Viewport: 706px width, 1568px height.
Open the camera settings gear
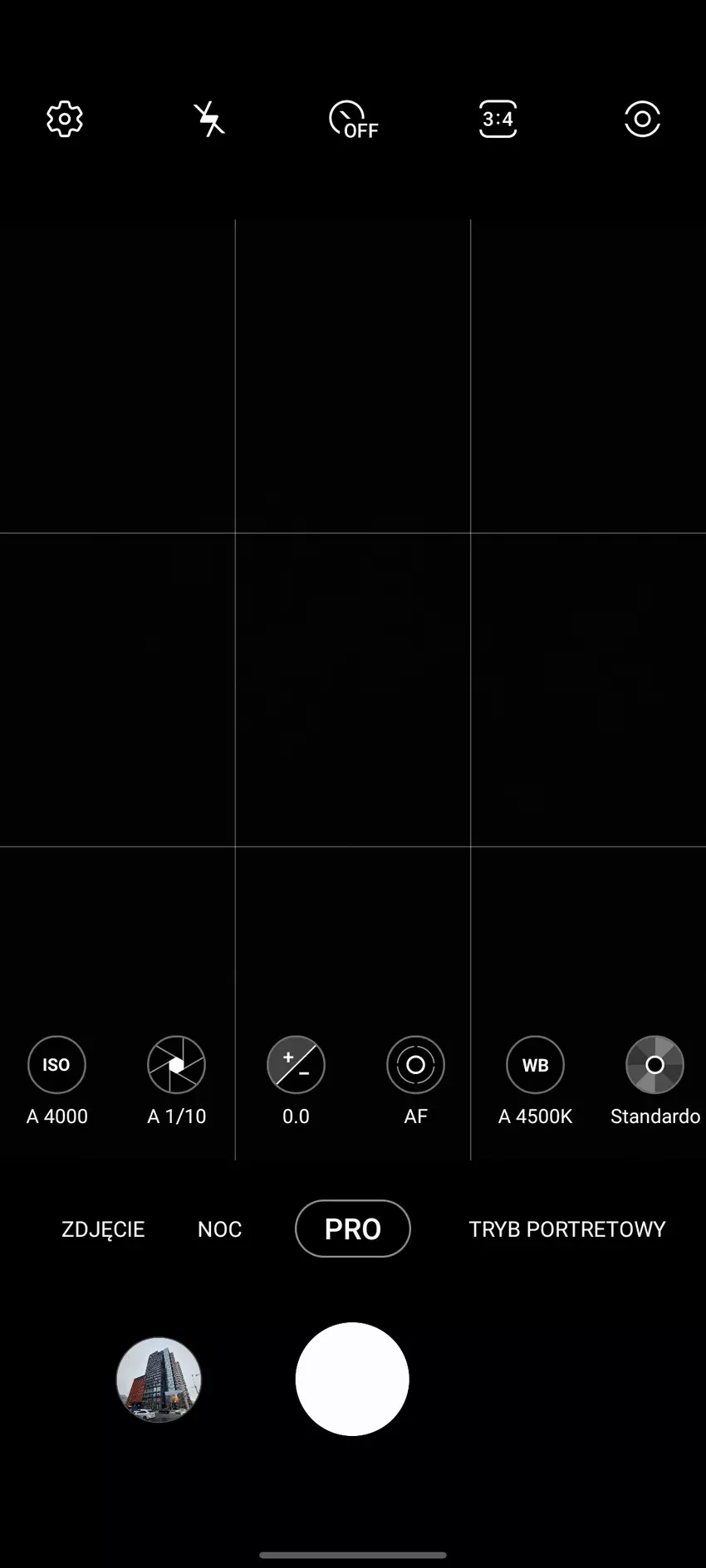(x=62, y=119)
